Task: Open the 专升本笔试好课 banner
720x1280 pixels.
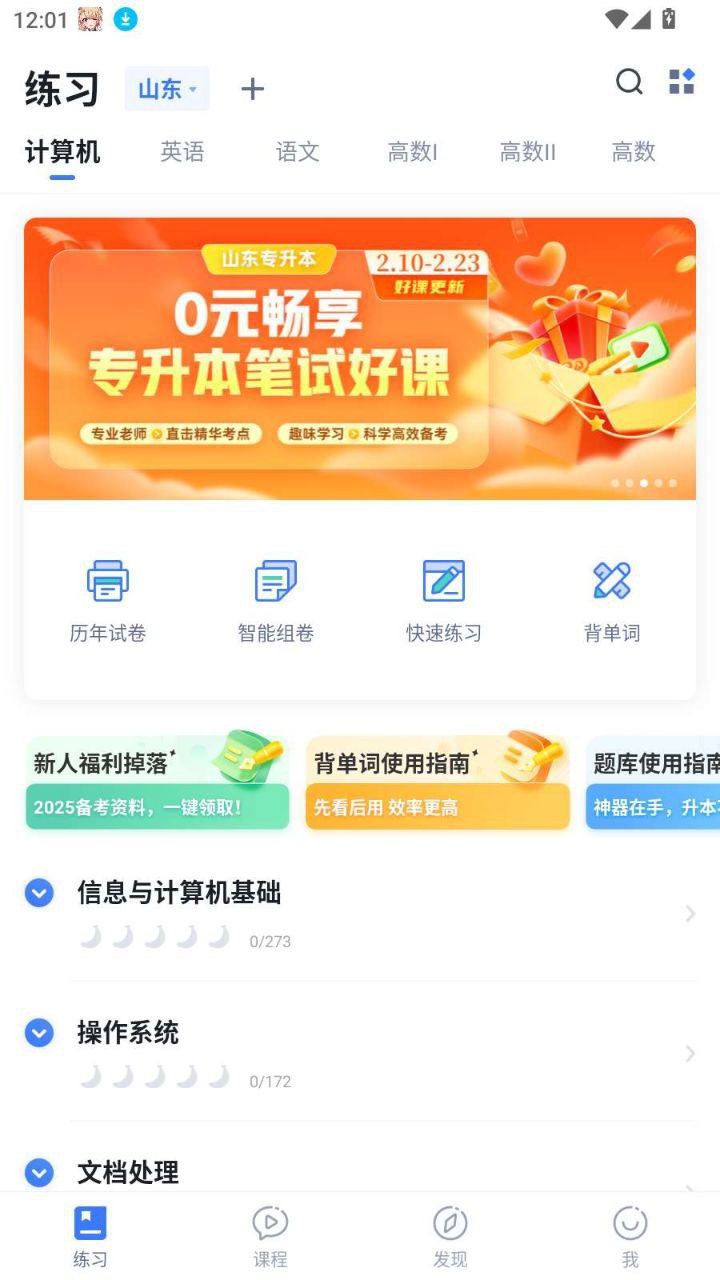Action: tap(360, 358)
